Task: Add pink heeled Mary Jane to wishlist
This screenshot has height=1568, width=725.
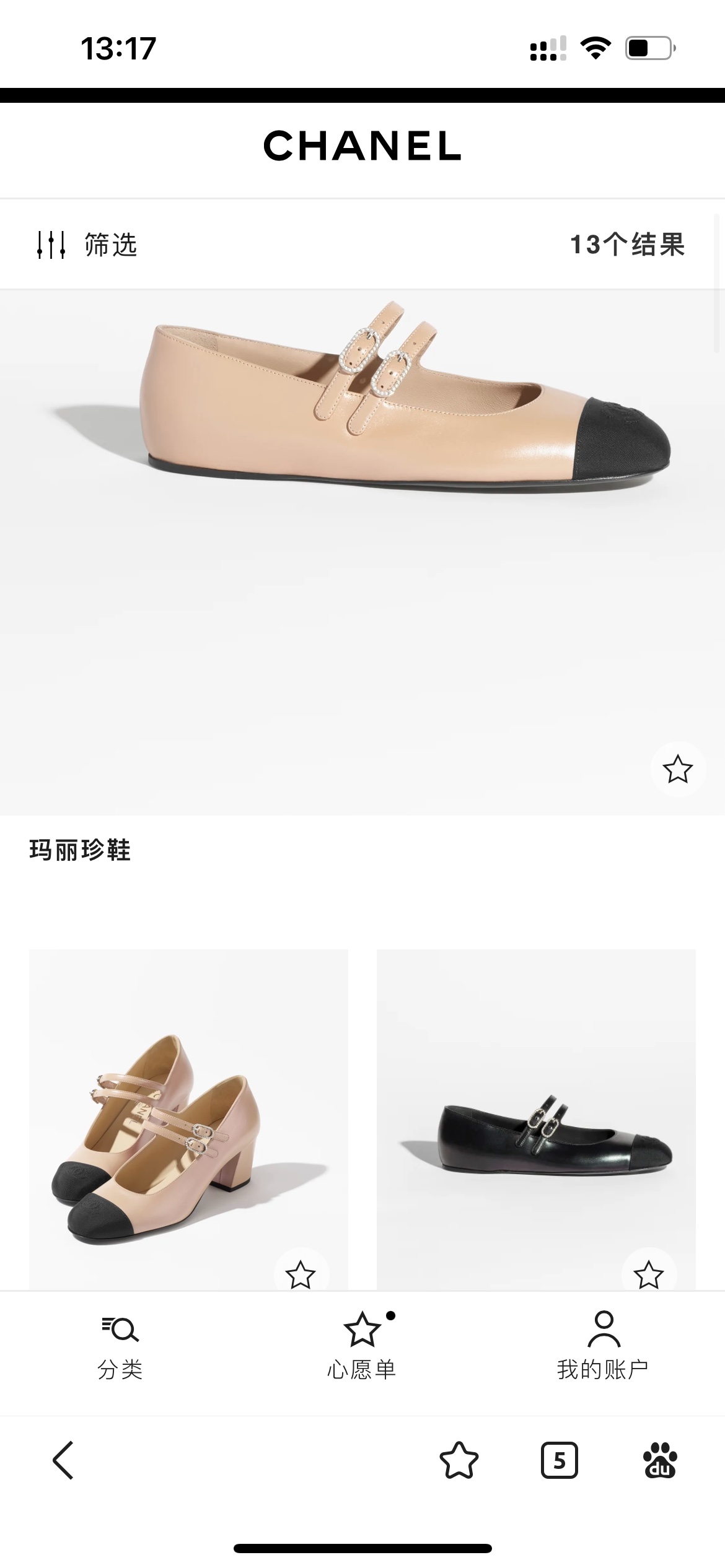Action: (x=301, y=1274)
